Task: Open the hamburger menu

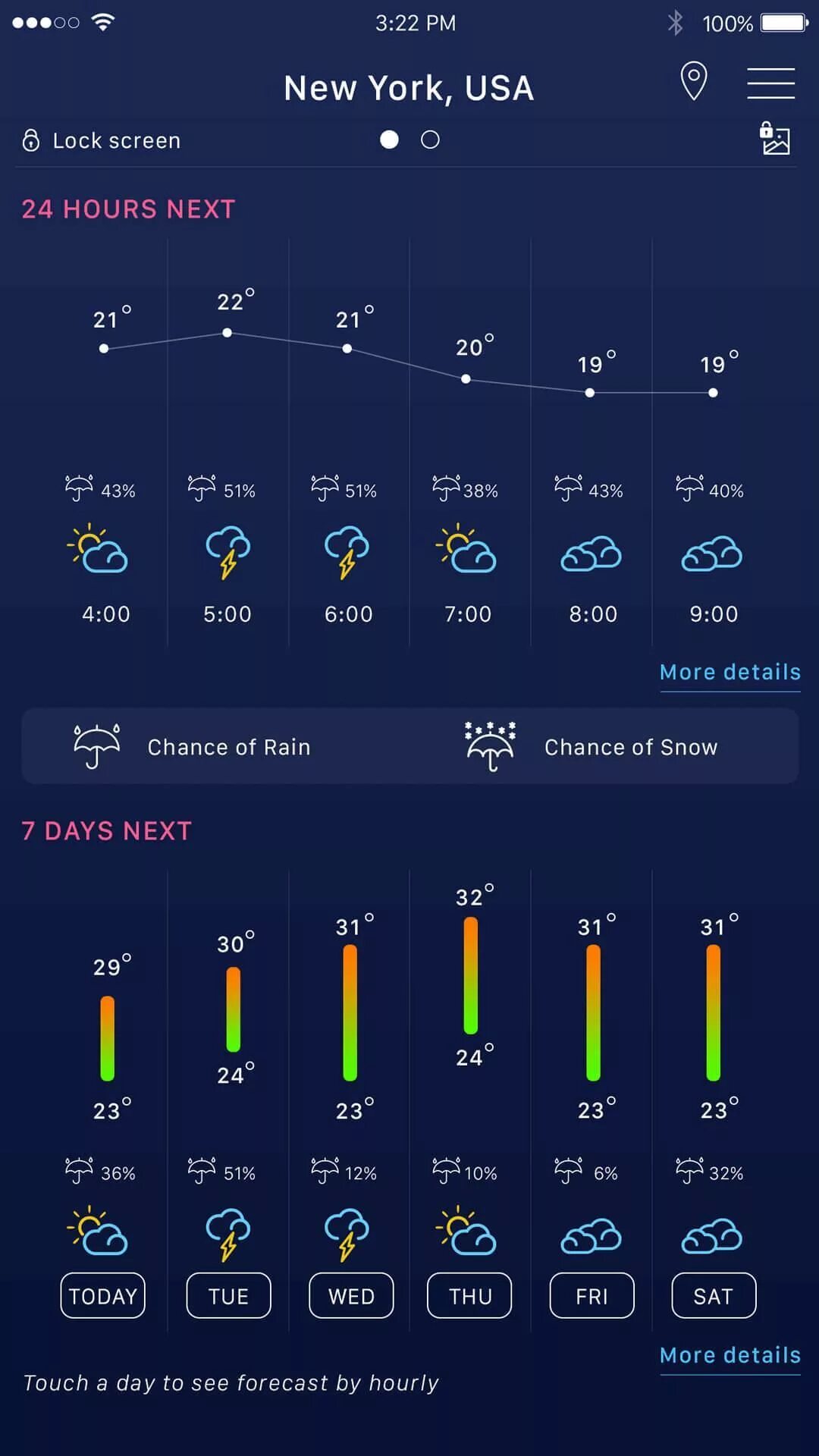Action: click(770, 83)
